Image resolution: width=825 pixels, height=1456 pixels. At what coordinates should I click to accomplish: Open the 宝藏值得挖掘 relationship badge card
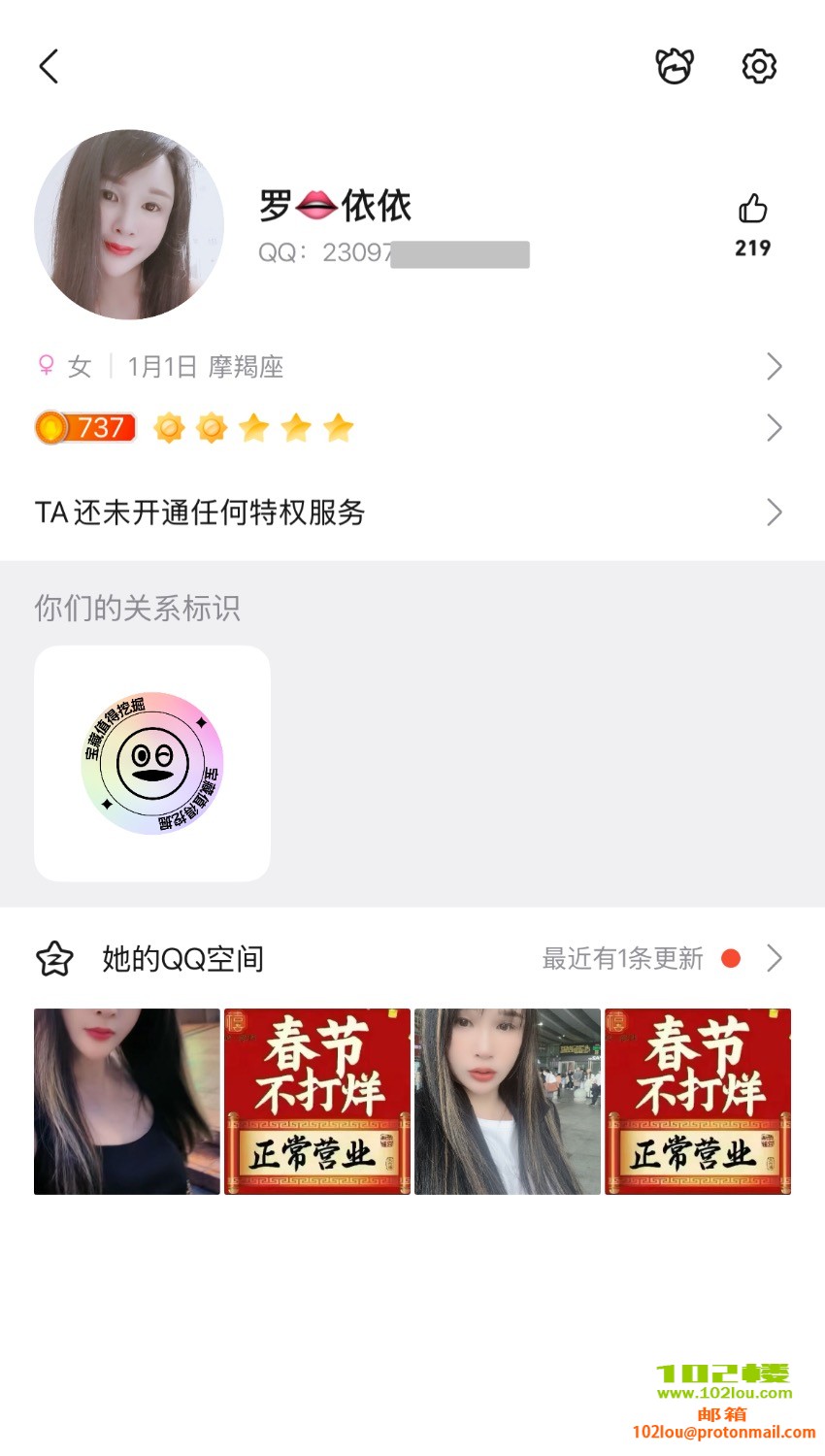click(152, 763)
